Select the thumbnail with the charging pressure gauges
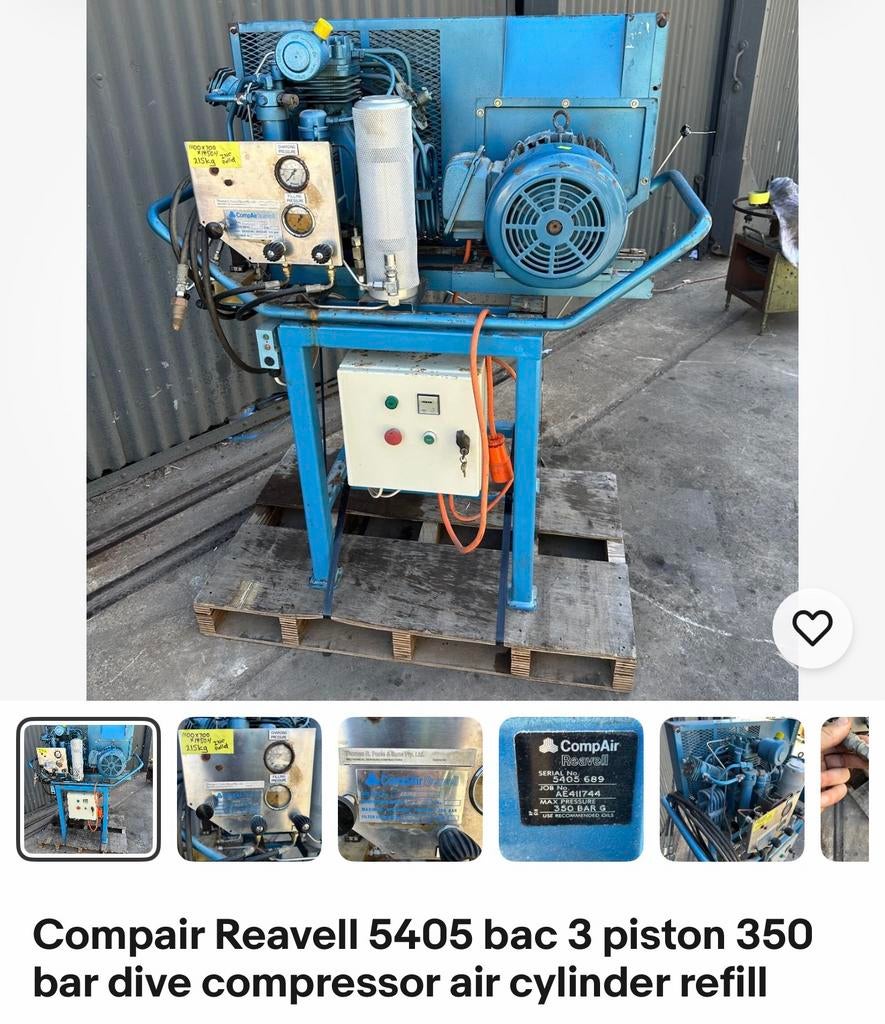885x1024 pixels. point(249,788)
